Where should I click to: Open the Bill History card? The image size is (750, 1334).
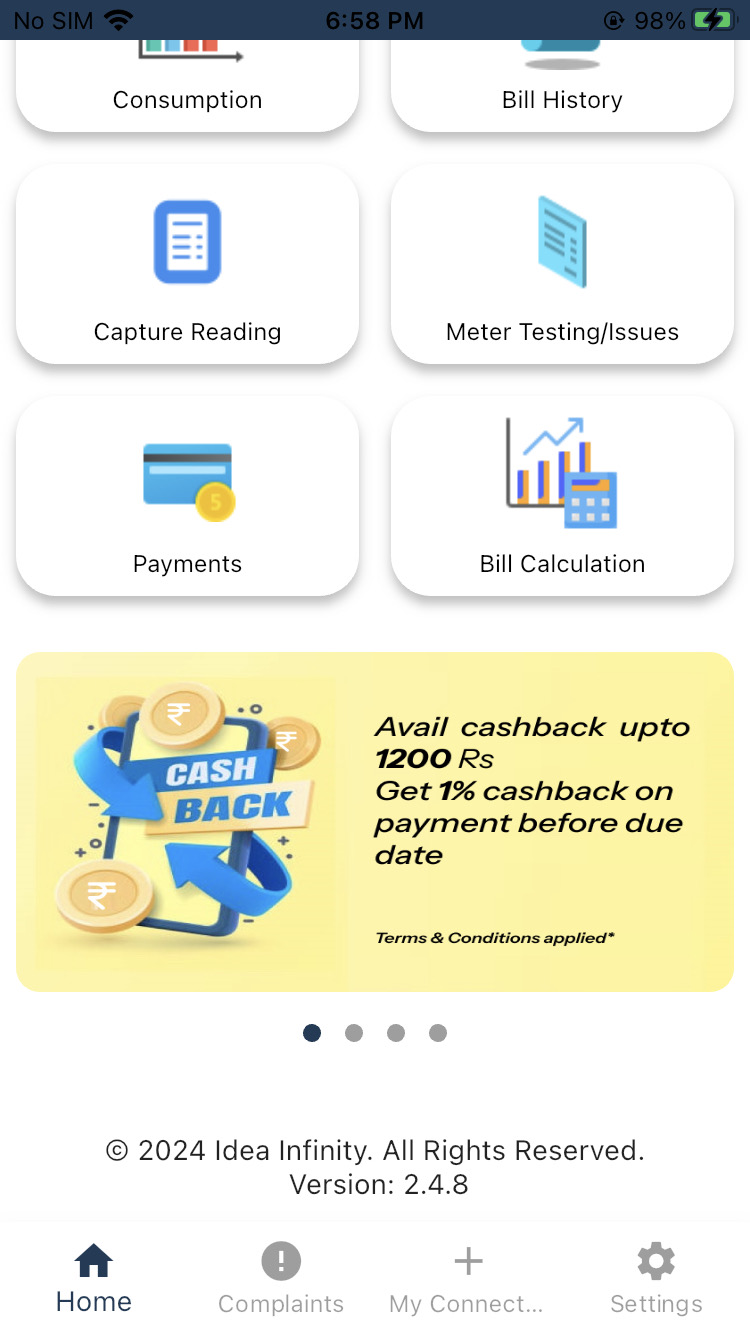tap(562, 85)
